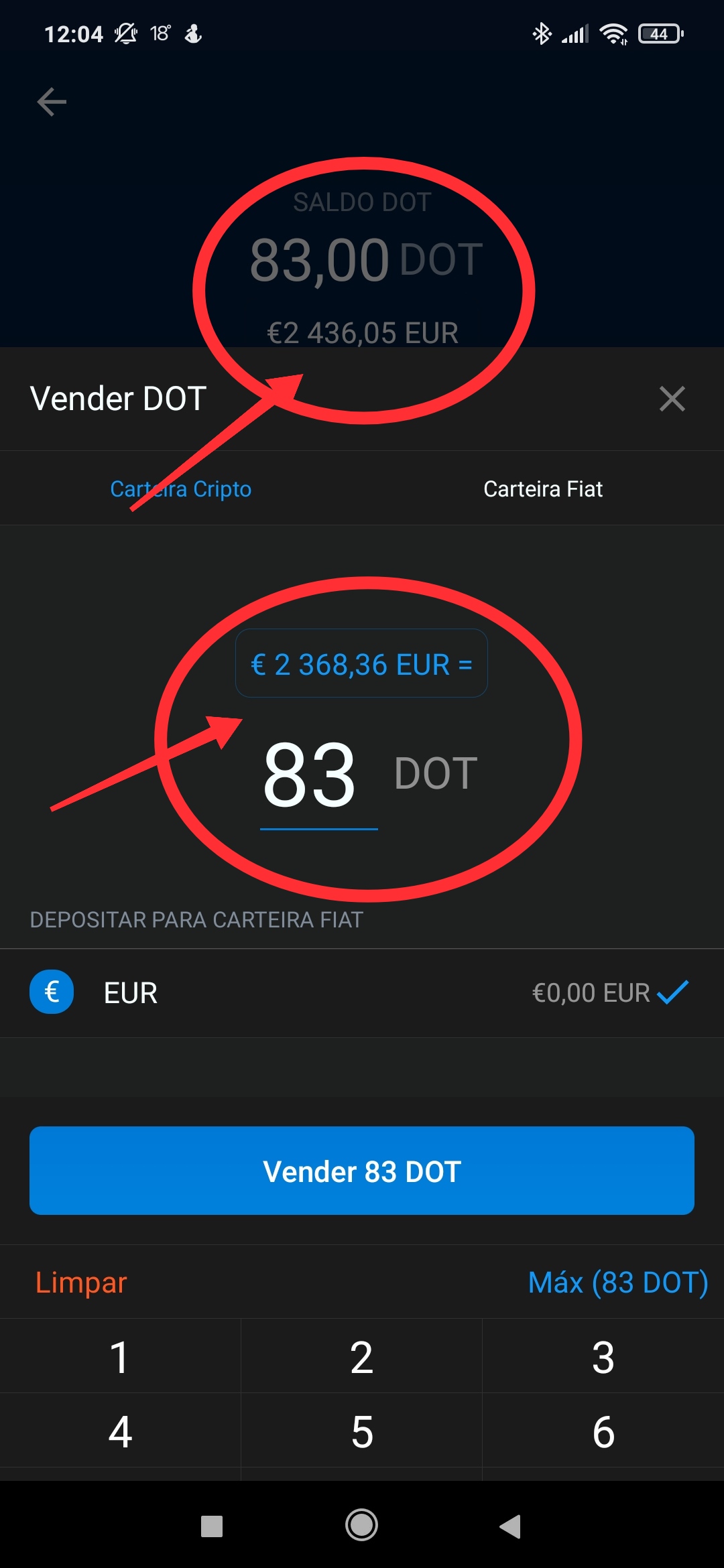Switch to the Carteira Fiat tab
The image size is (724, 1568).
pos(543,488)
